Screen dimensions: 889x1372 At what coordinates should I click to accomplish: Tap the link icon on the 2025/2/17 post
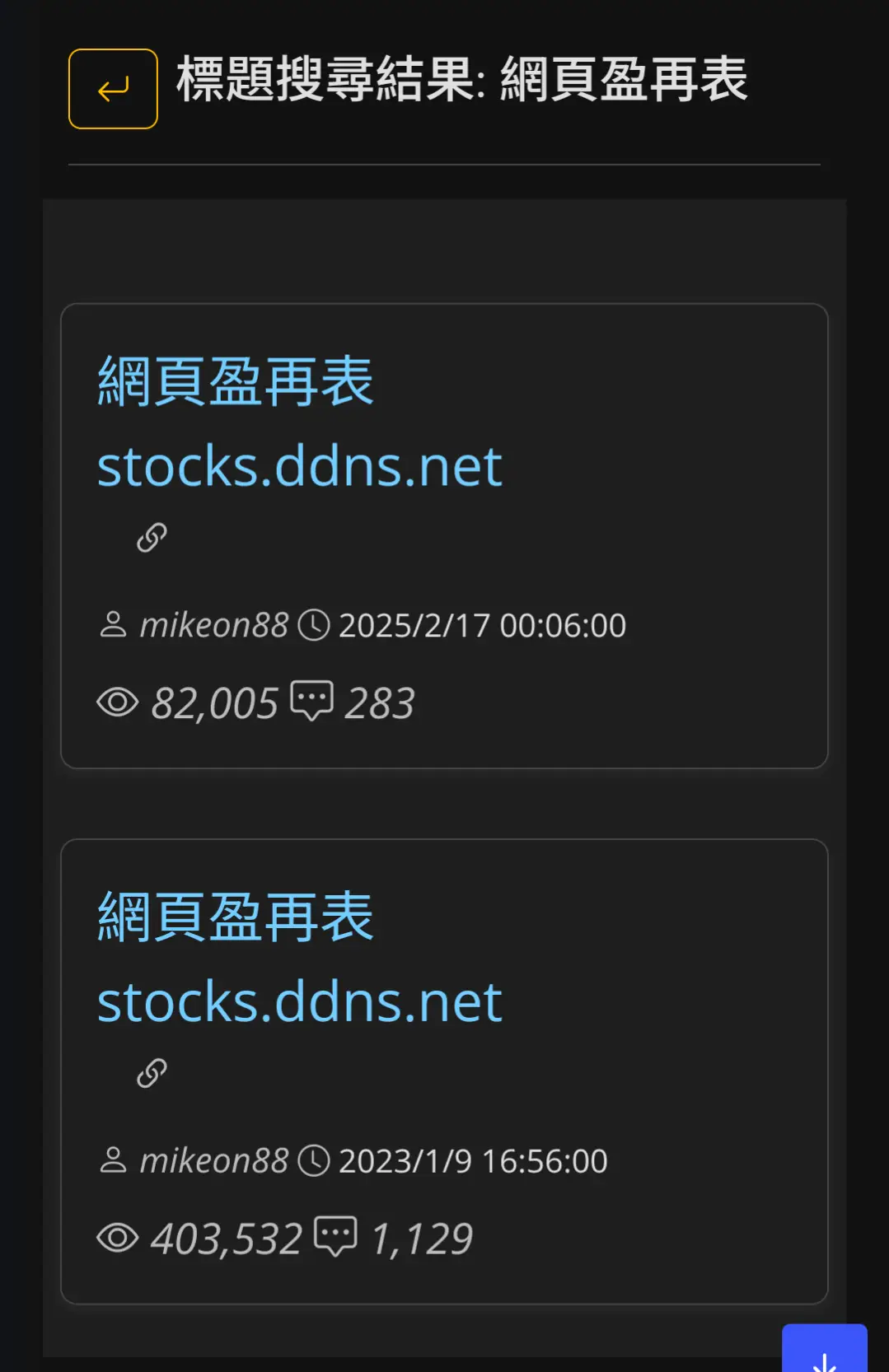[152, 538]
